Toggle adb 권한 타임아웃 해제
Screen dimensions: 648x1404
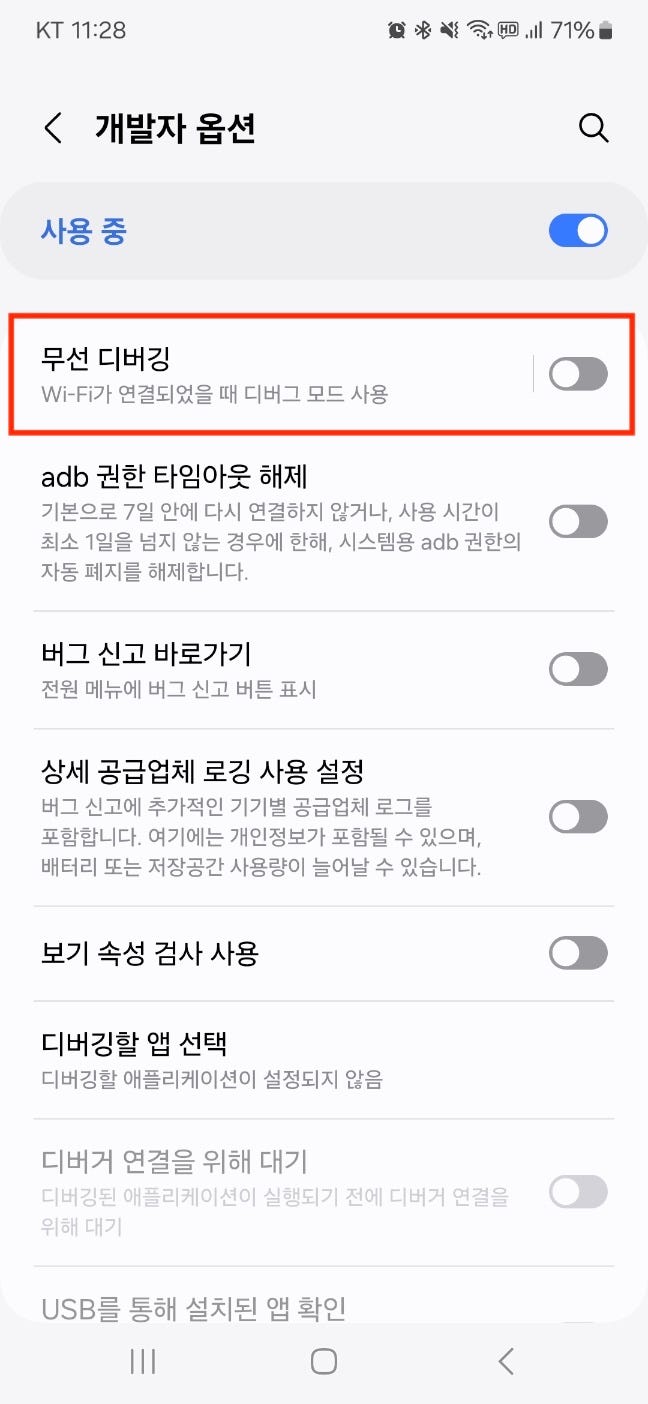coord(578,521)
